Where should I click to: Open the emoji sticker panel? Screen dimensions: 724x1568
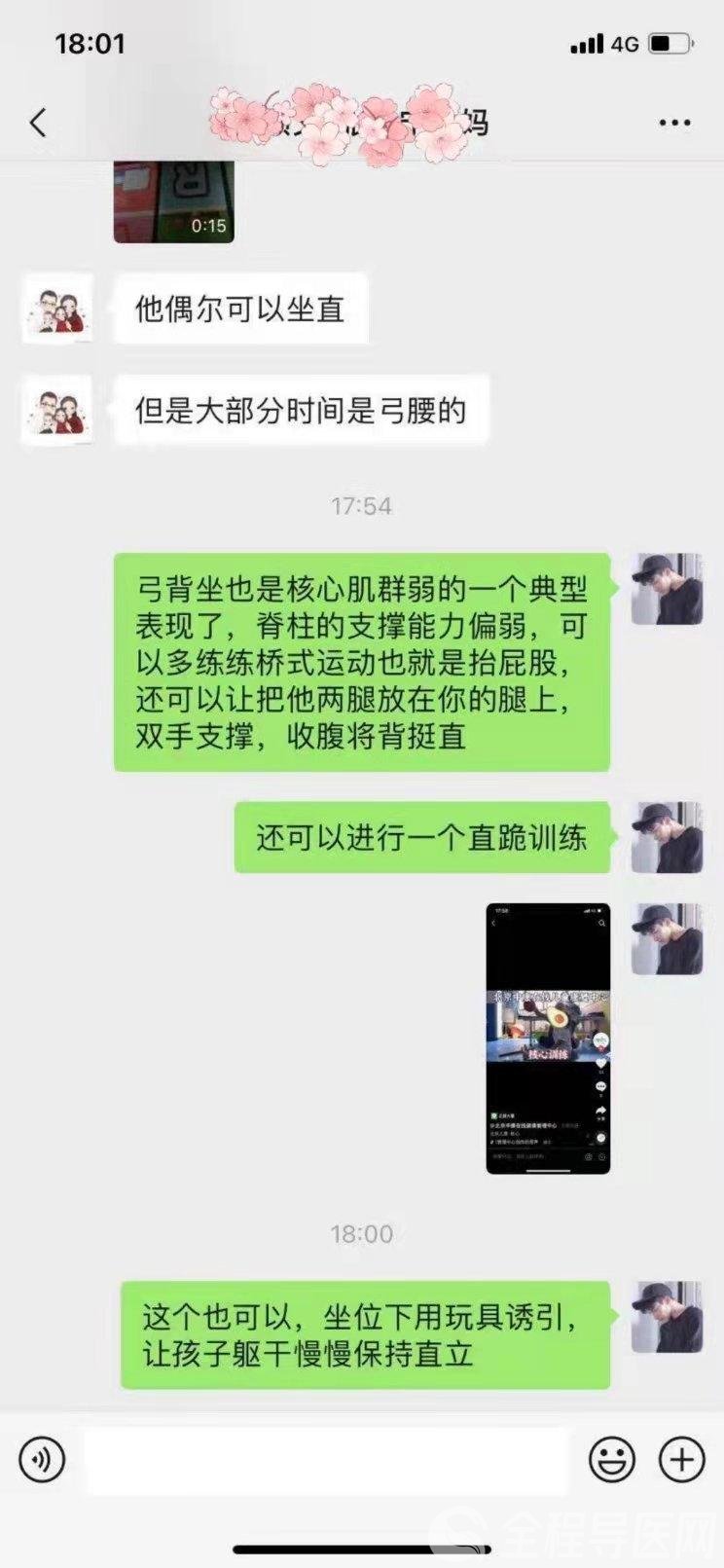612,1459
